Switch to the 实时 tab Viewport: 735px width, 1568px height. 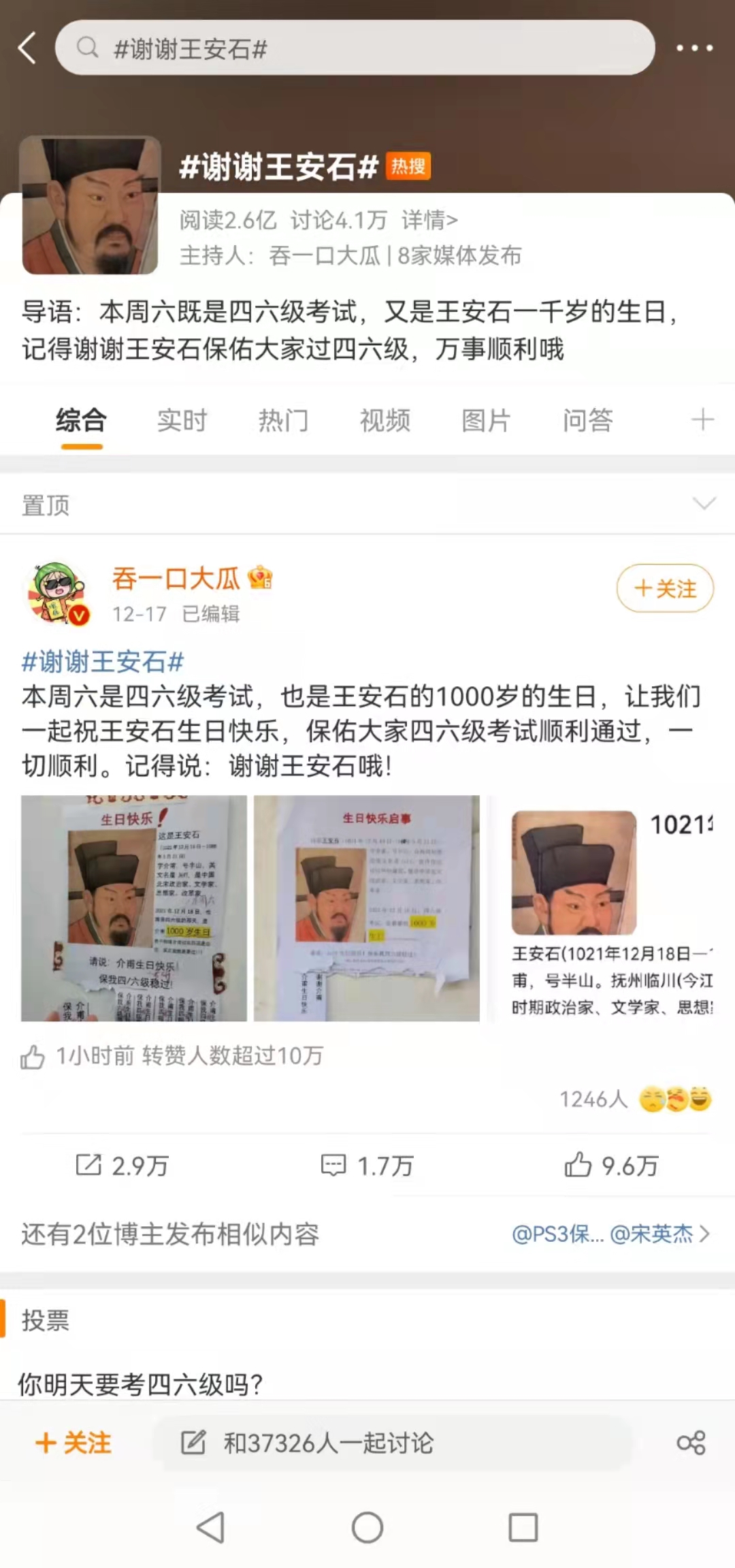[x=182, y=421]
